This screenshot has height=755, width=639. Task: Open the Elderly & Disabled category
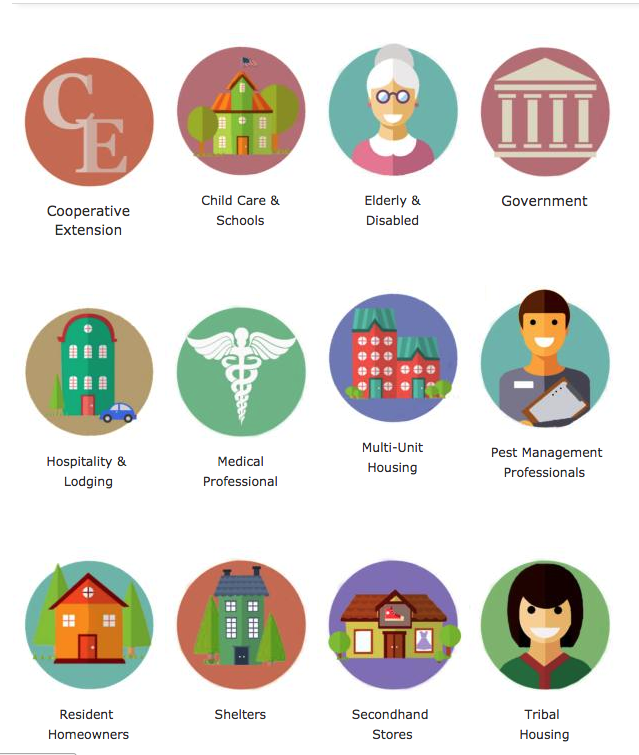(x=393, y=111)
